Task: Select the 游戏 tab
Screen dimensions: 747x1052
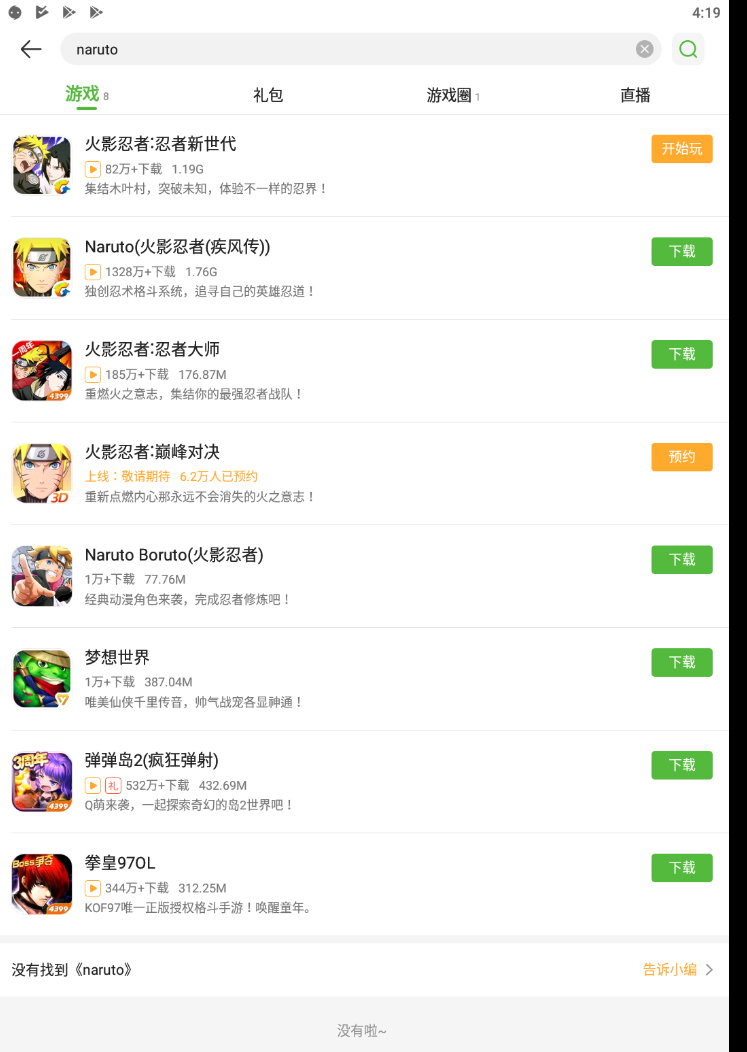Action: pos(84,95)
